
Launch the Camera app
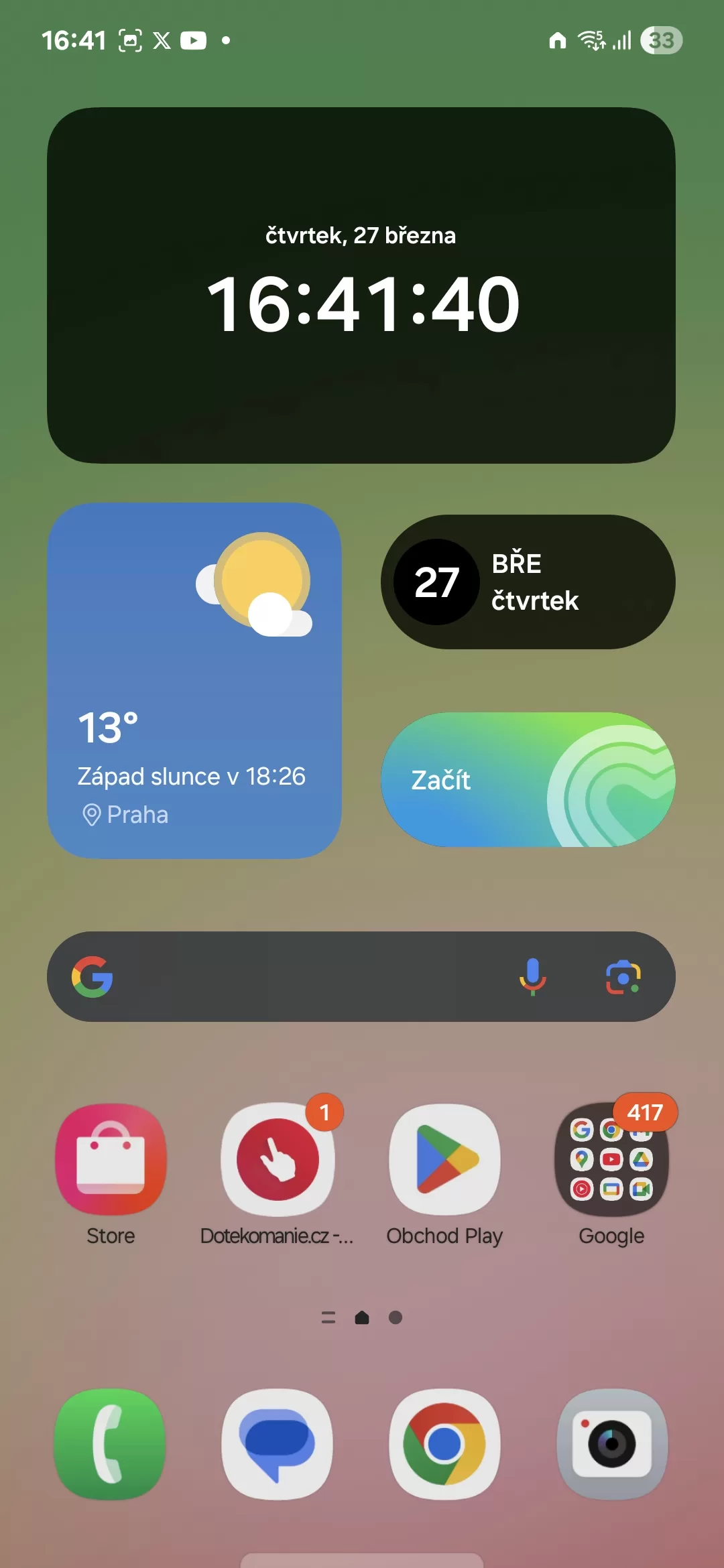tap(611, 1444)
